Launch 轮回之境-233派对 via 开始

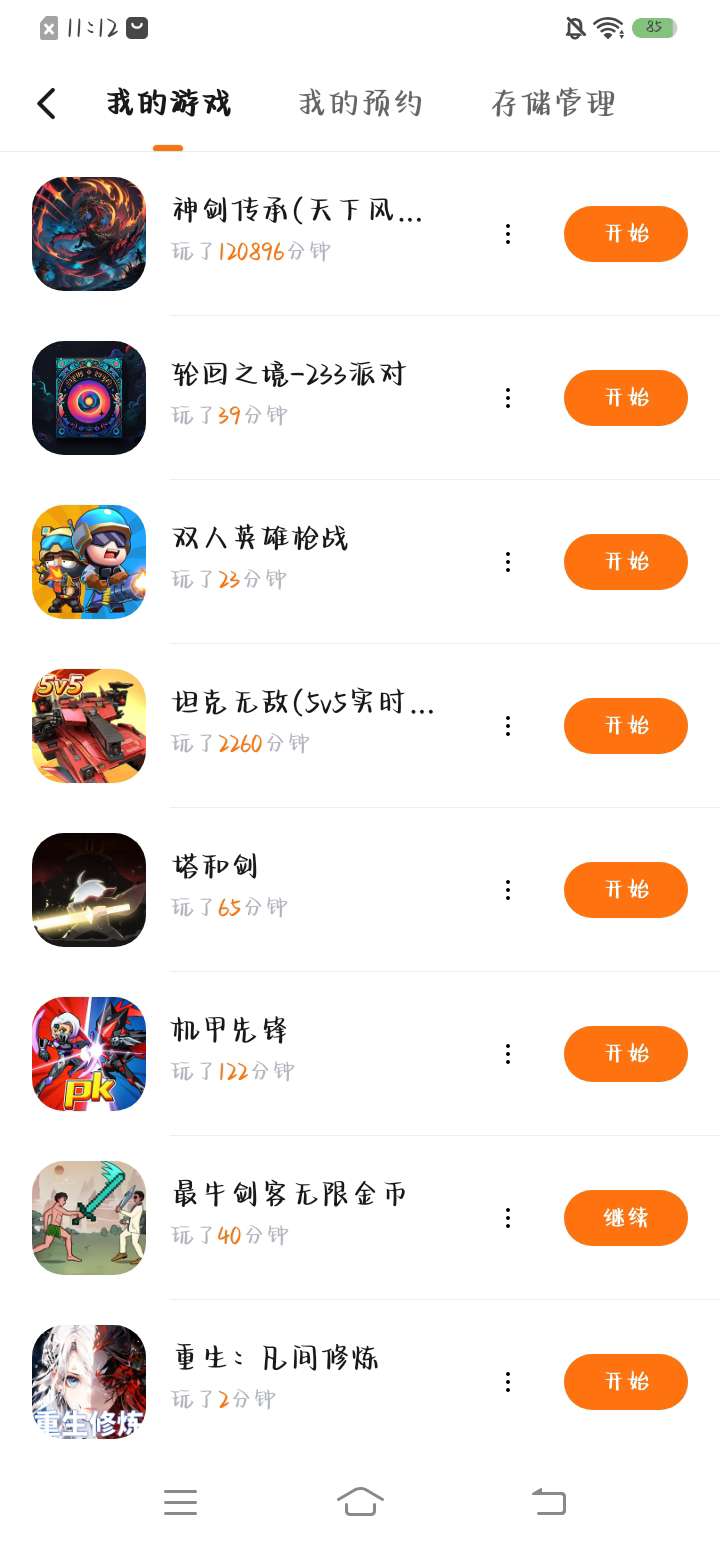[x=625, y=398]
